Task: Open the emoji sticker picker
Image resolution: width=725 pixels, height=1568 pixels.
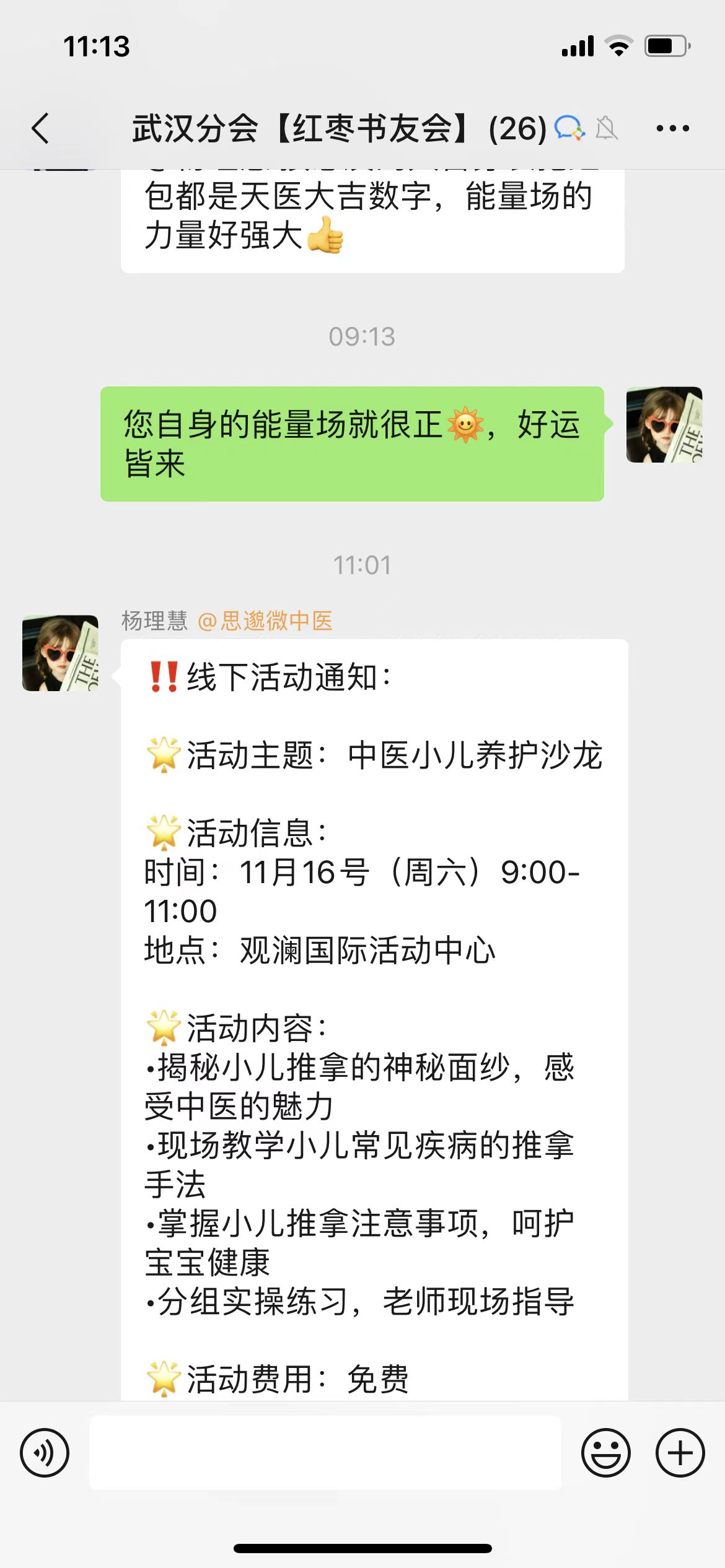Action: coord(605,1453)
